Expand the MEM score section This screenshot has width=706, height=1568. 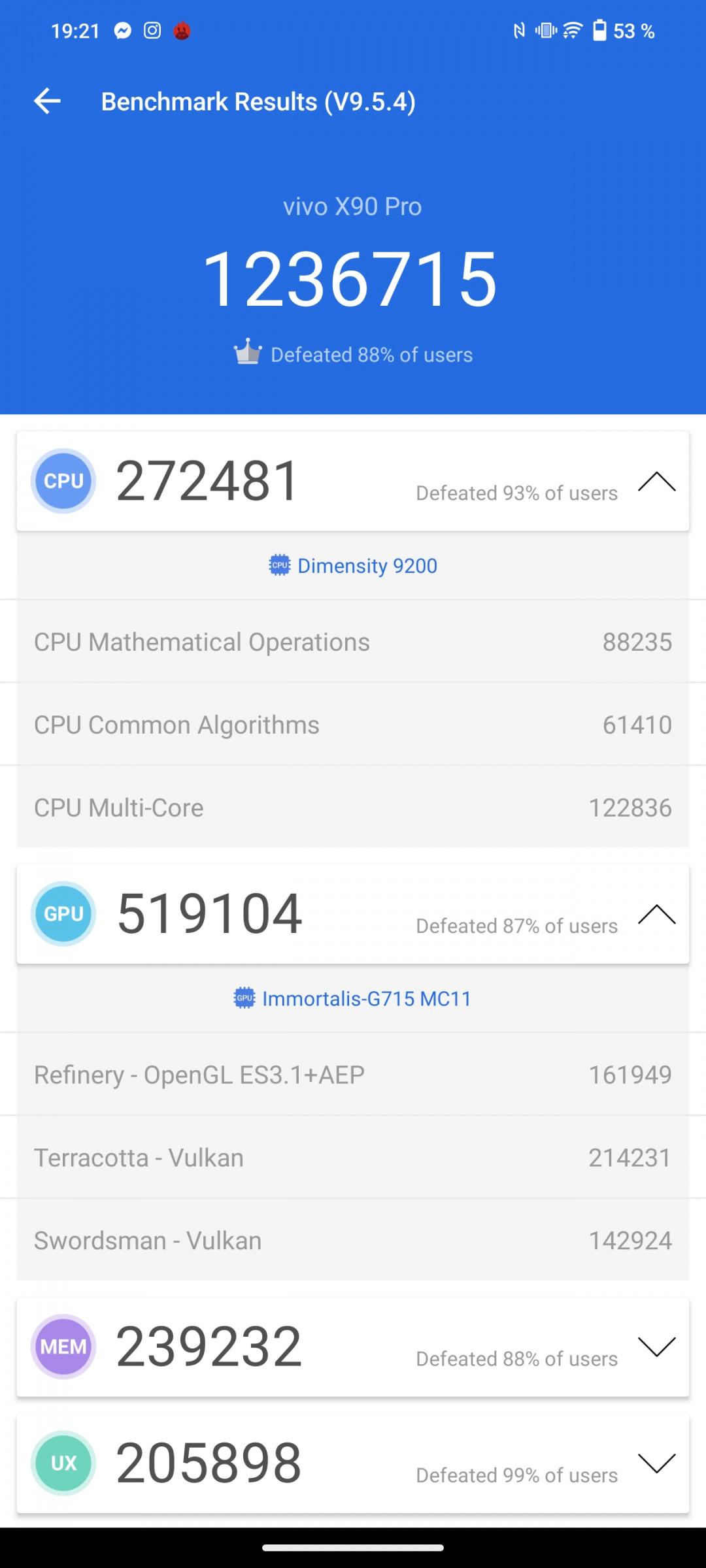point(656,1347)
